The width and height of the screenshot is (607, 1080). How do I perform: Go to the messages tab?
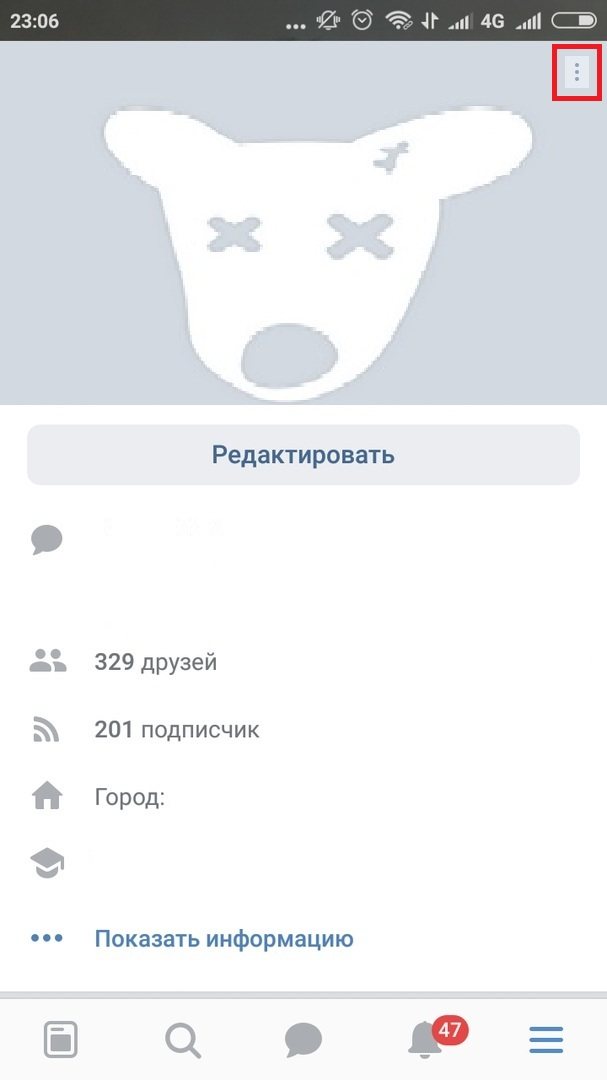click(x=303, y=1040)
